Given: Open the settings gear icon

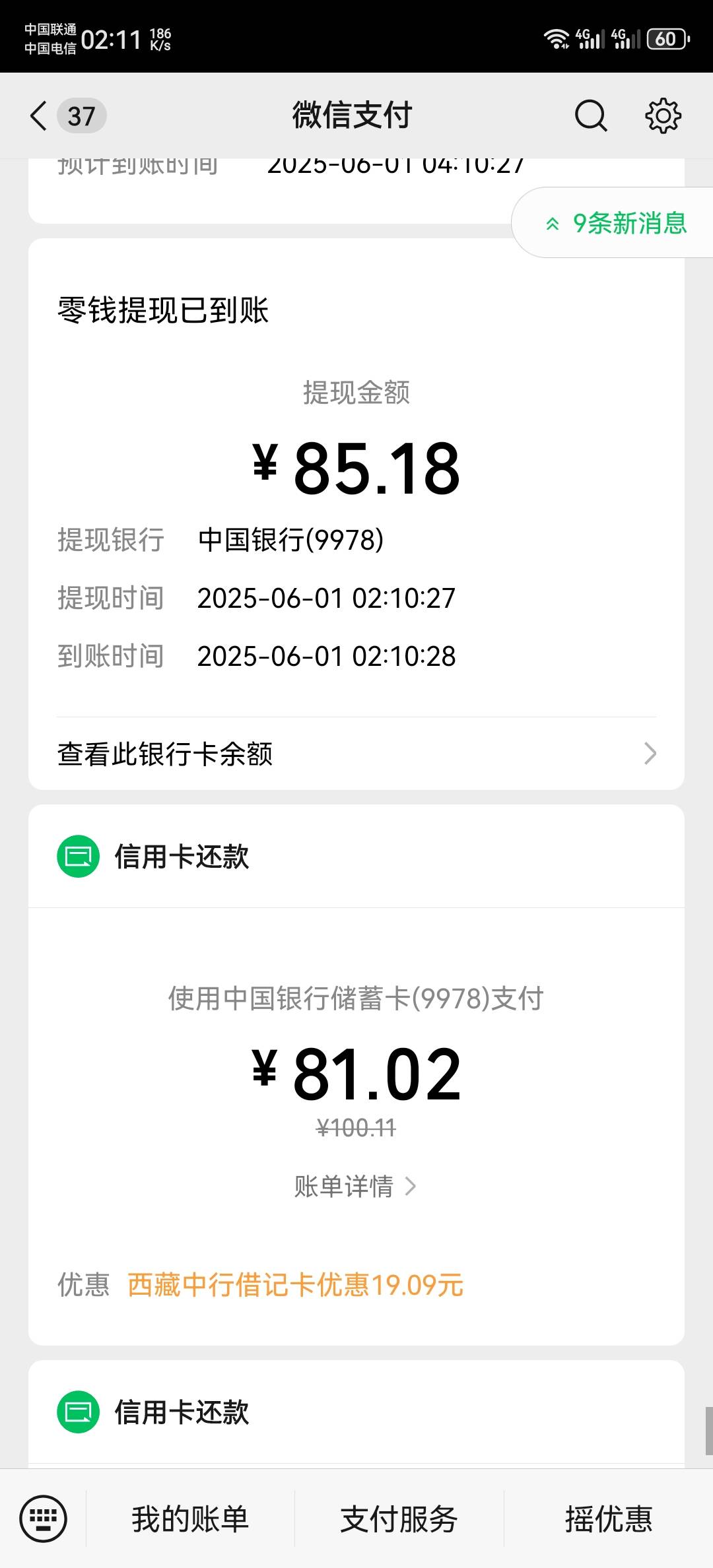Looking at the screenshot, I should pos(663,116).
